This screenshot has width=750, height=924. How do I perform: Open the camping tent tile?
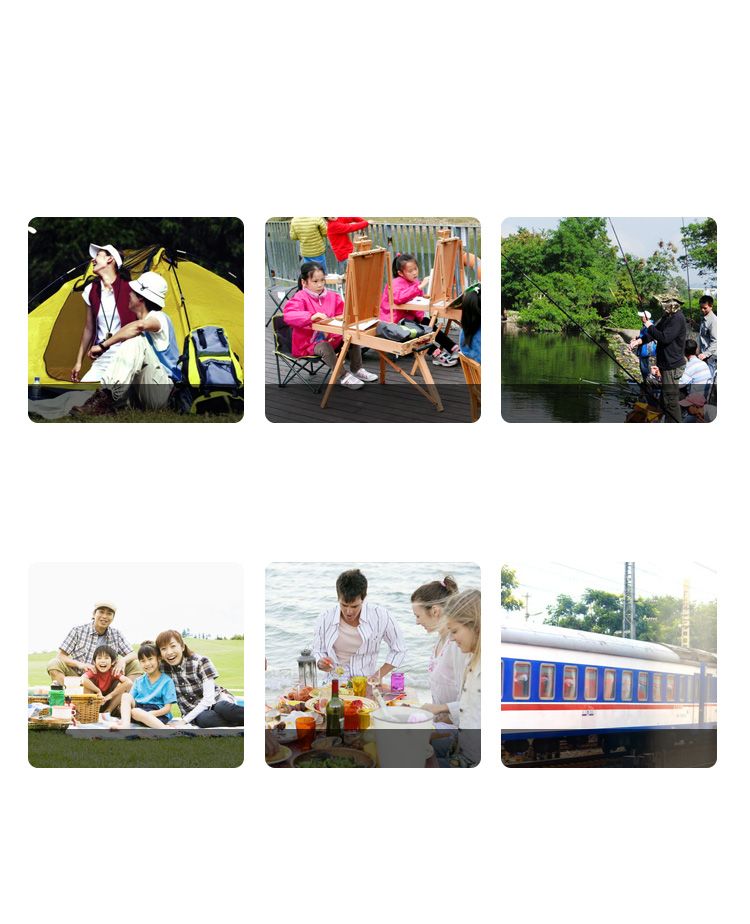[x=136, y=319]
